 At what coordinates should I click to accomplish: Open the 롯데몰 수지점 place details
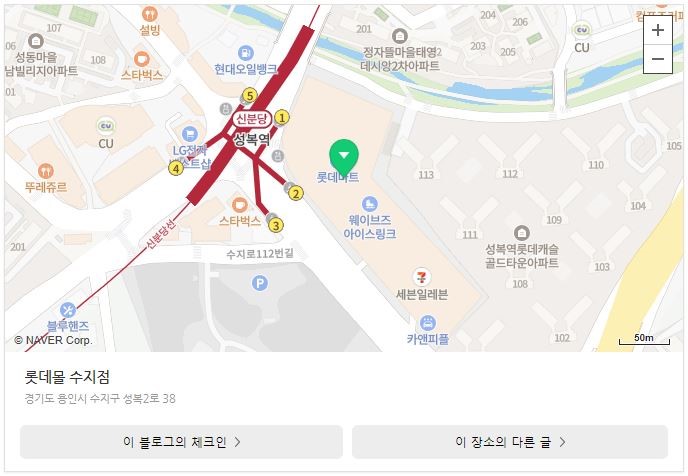(67, 377)
